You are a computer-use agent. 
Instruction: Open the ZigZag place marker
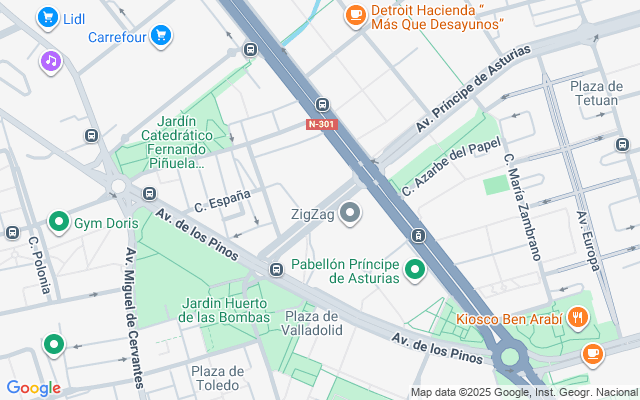350,212
